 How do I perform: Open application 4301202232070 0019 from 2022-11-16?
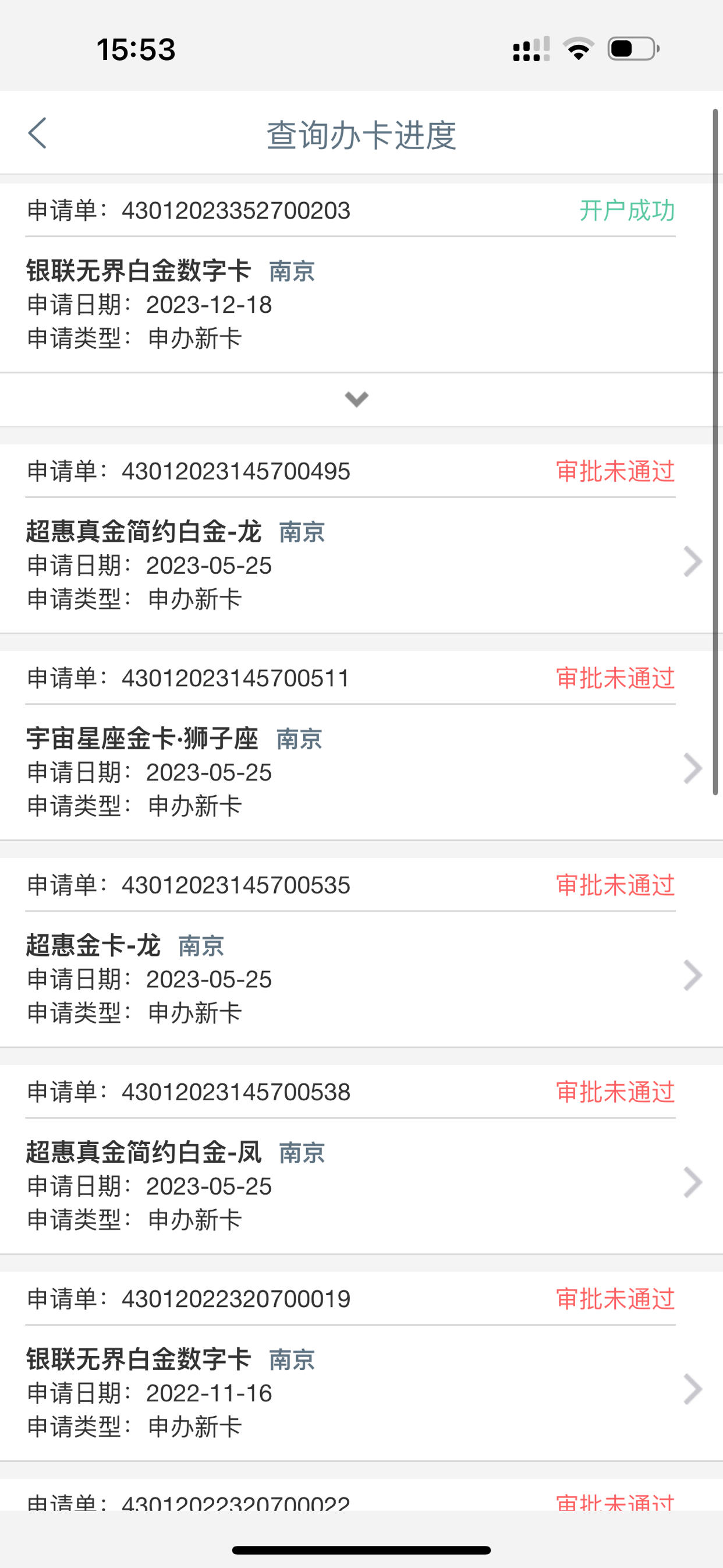click(361, 1366)
